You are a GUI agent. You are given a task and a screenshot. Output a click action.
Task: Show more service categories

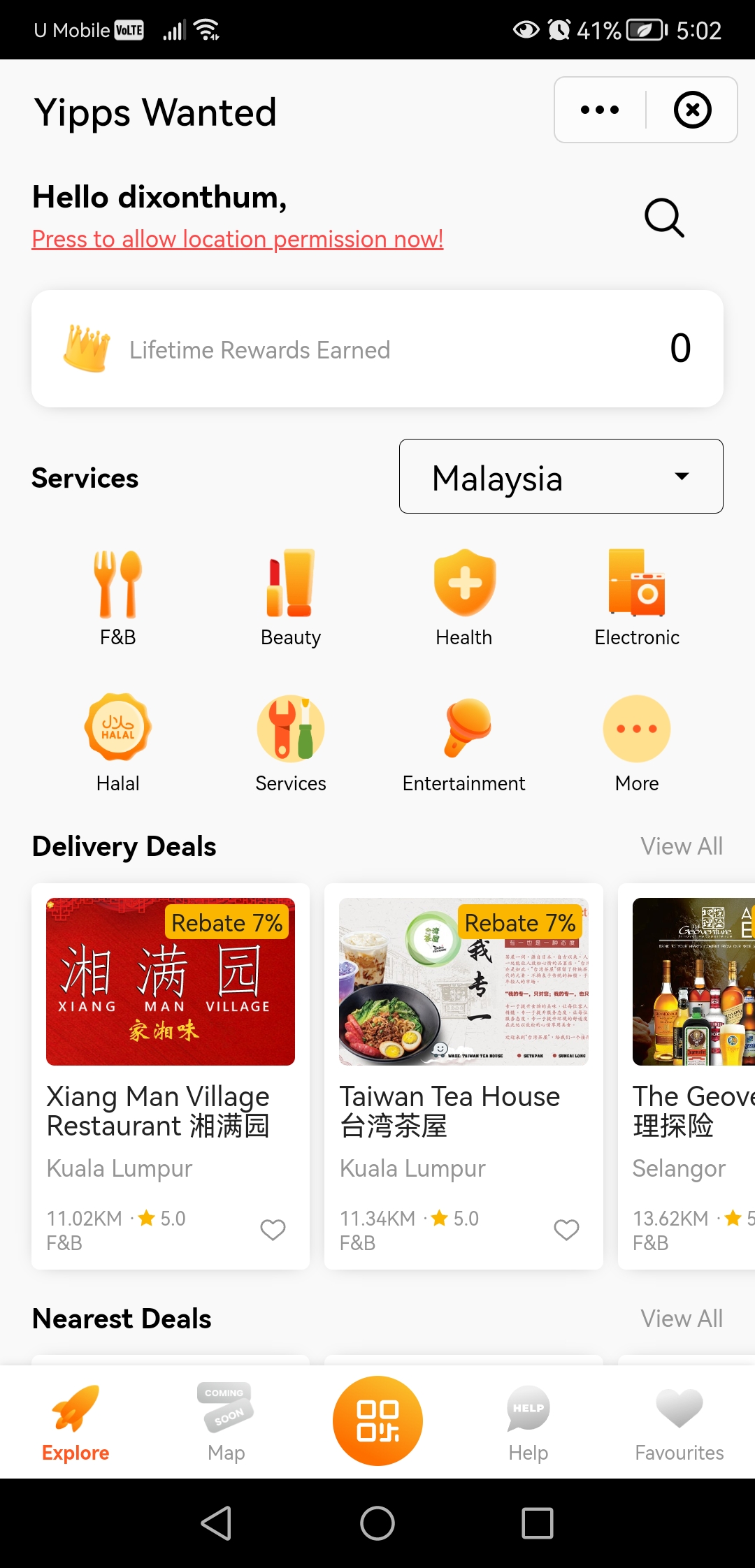[637, 742]
